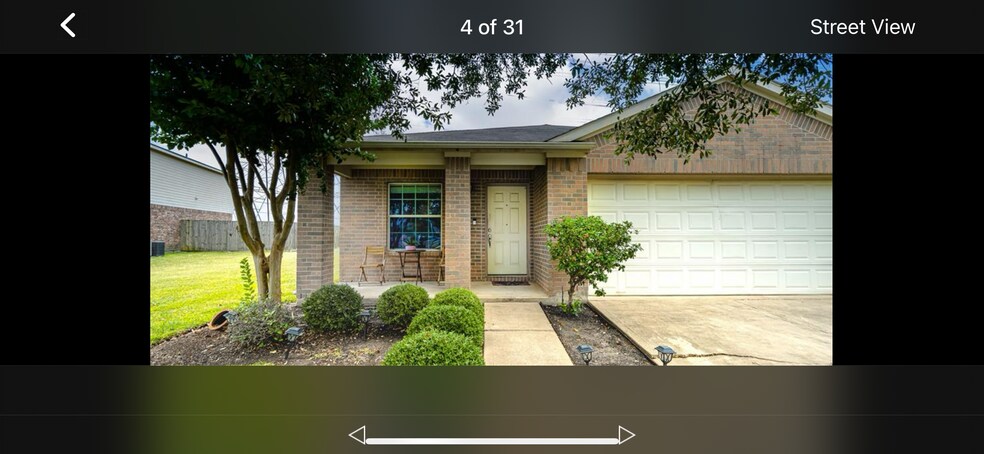The image size is (984, 454).
Task: Go back using the top-left arrow
Action: tap(68, 26)
